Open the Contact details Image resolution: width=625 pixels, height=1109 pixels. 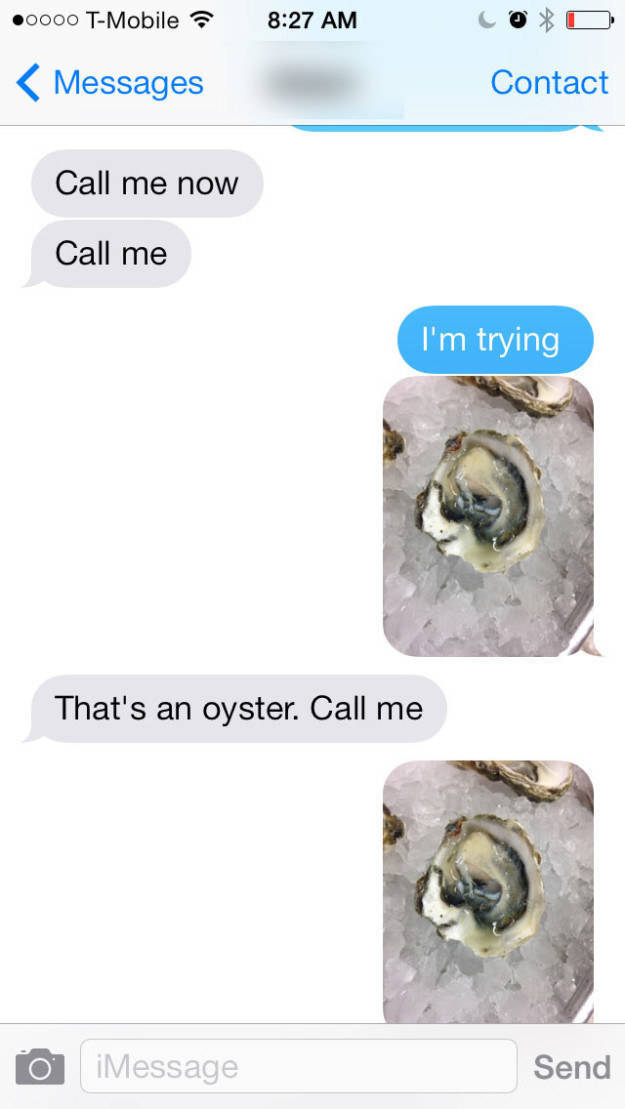(x=548, y=83)
